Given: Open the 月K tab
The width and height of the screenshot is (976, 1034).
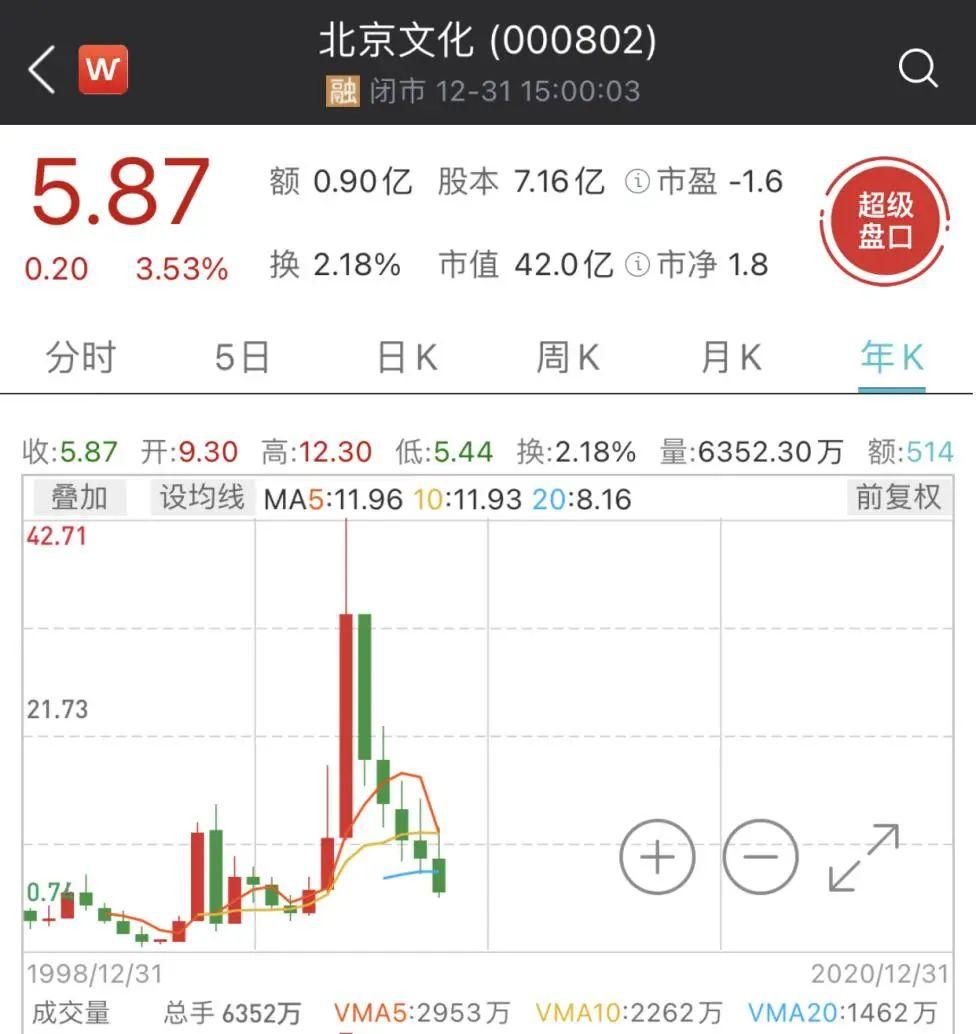Looking at the screenshot, I should coord(731,358).
